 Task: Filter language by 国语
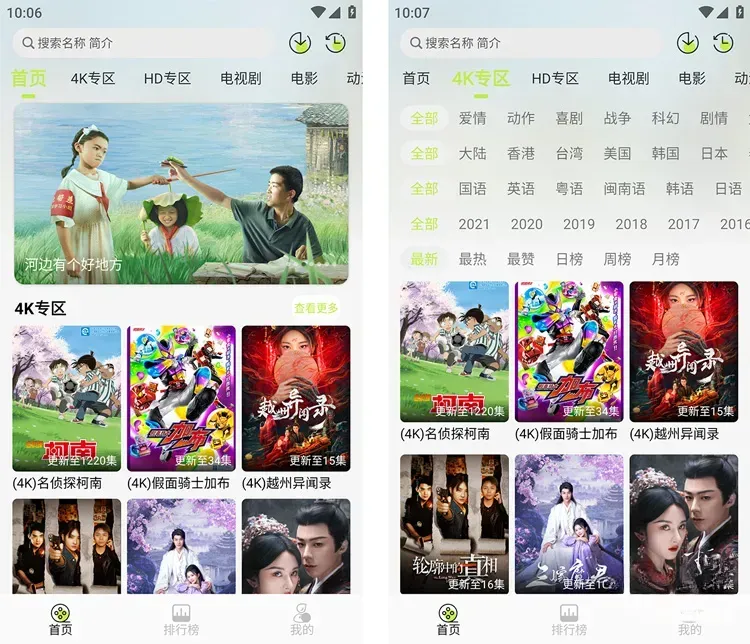(x=473, y=189)
